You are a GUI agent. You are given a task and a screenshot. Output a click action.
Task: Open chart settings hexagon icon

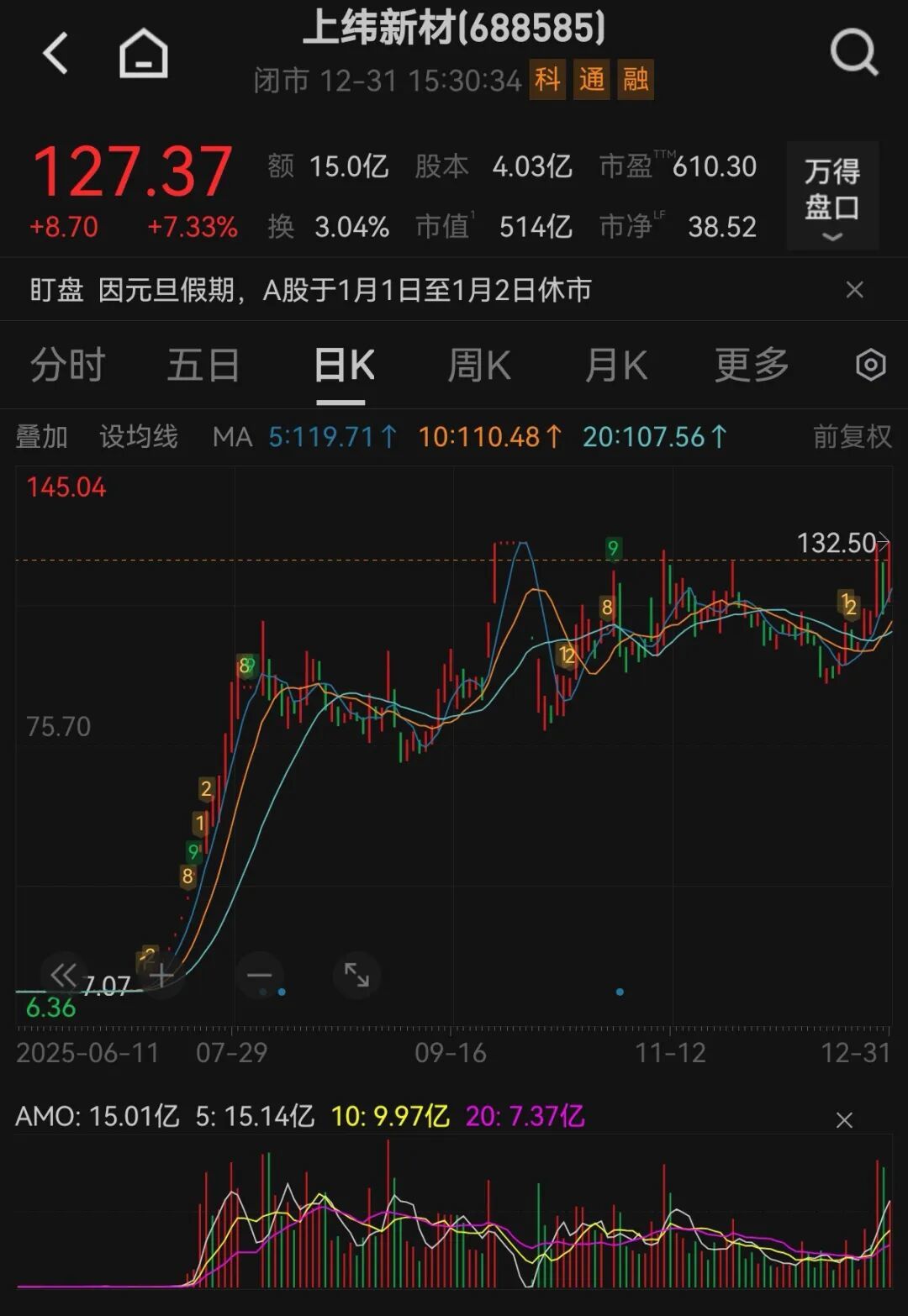tap(870, 365)
